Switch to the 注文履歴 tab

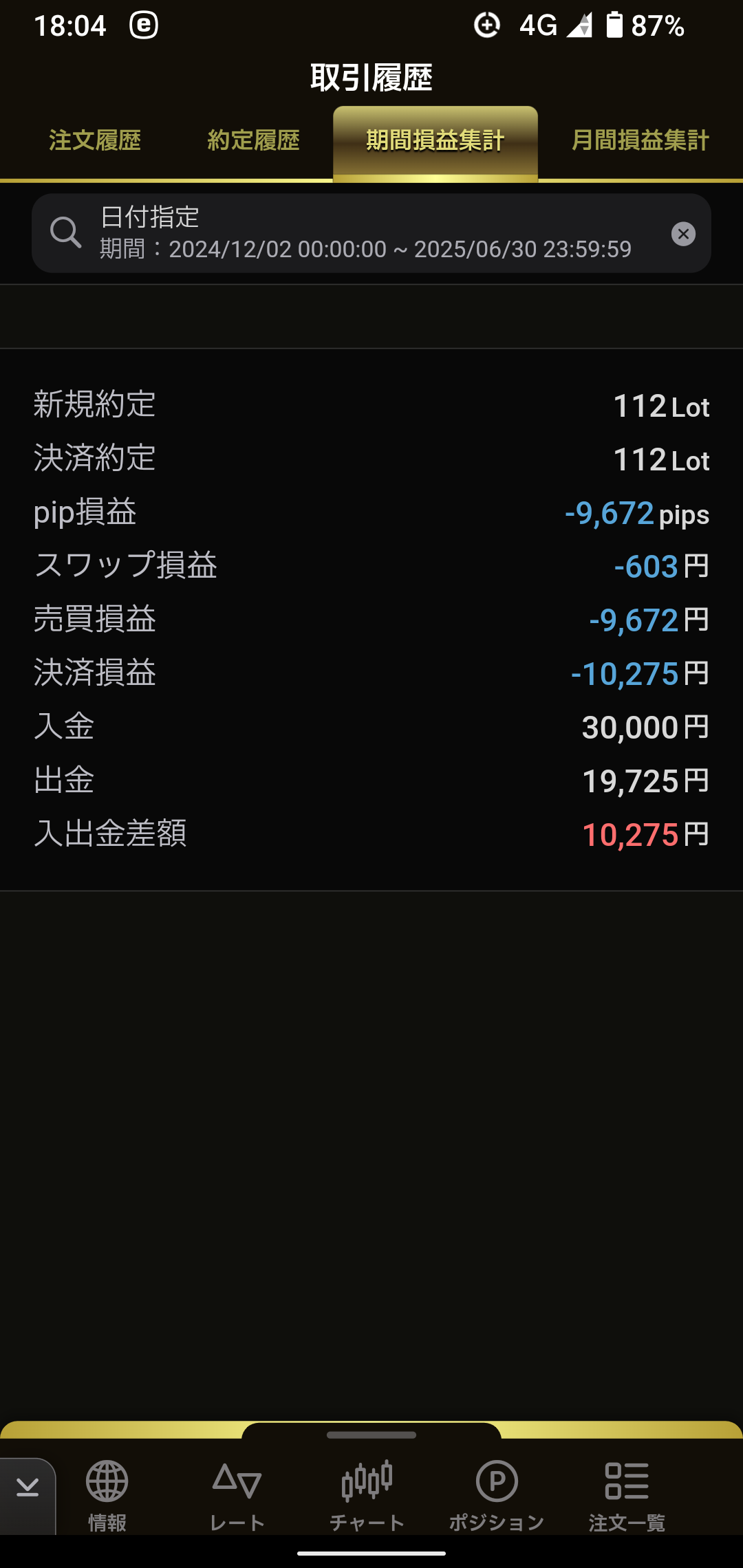point(95,140)
